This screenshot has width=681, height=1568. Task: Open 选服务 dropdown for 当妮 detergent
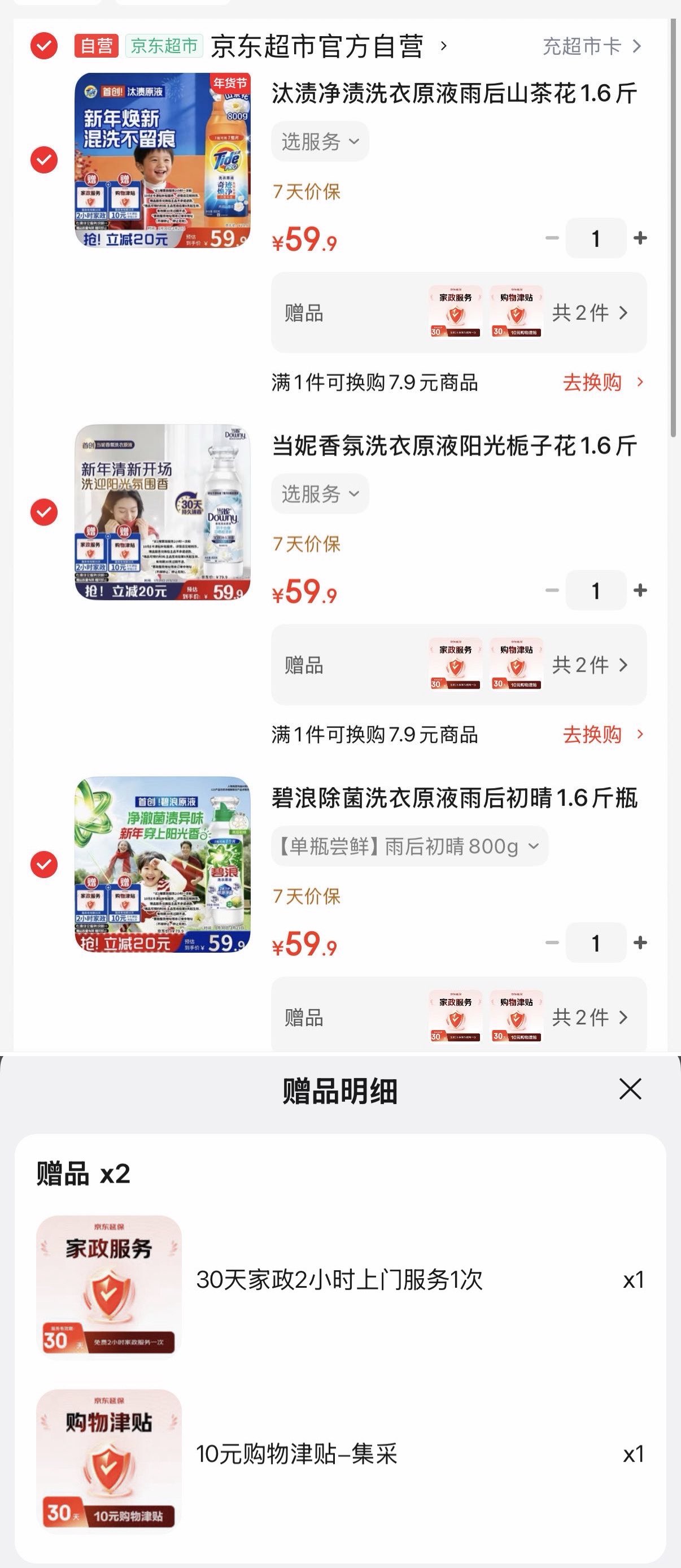(x=320, y=494)
